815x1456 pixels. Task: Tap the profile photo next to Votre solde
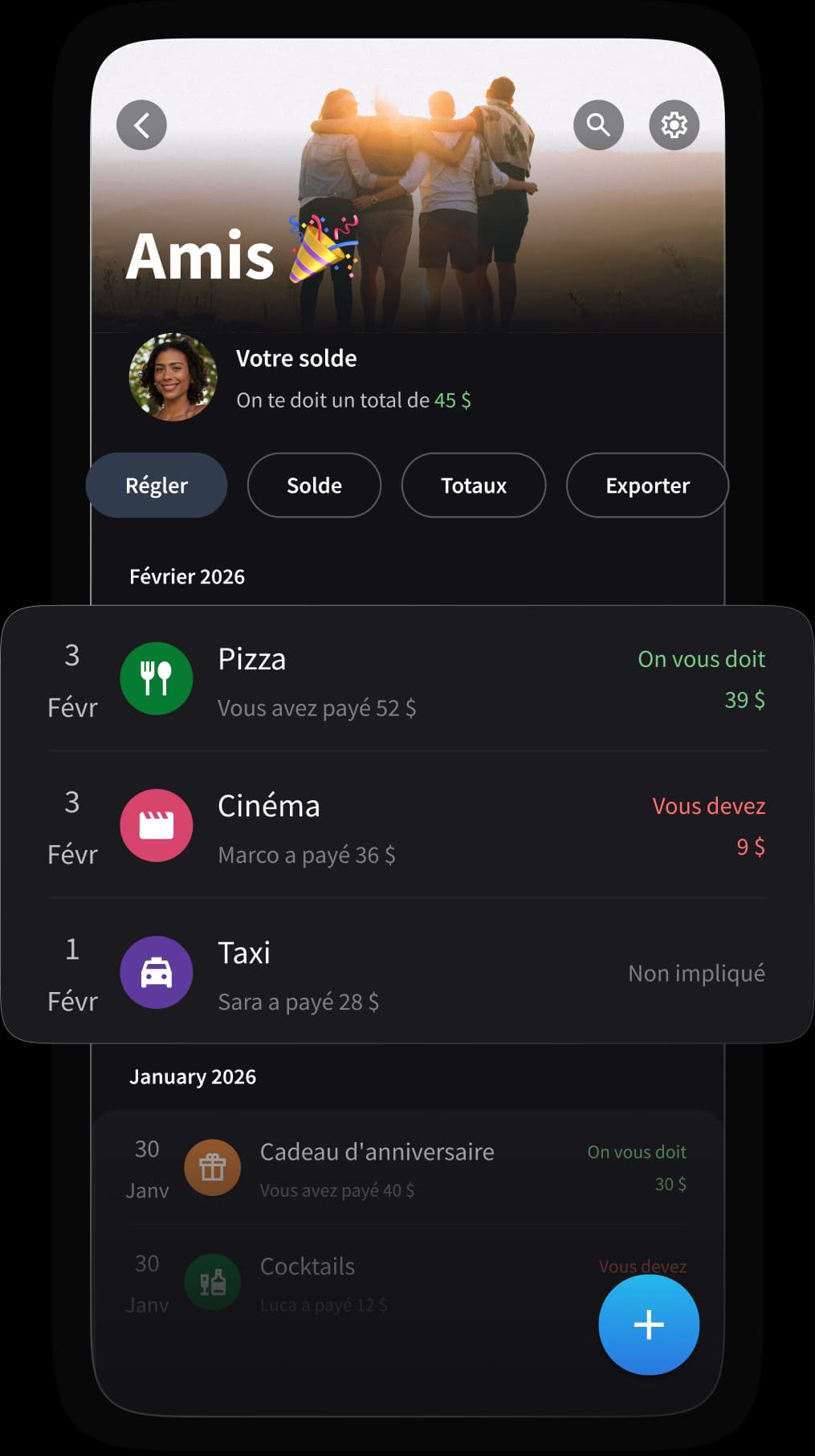pyautogui.click(x=173, y=377)
